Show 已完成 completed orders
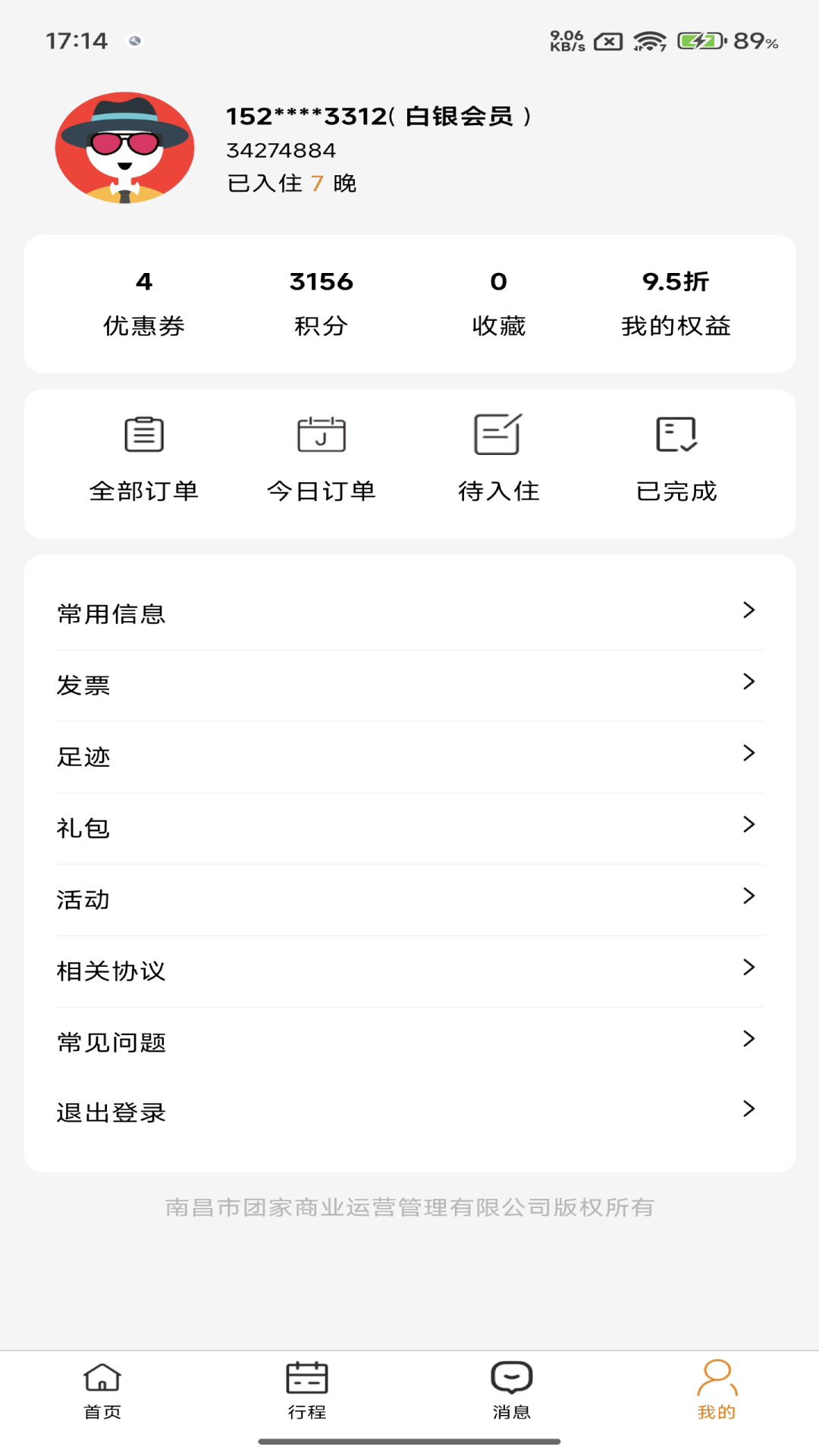The width and height of the screenshot is (819, 1456). coord(675,459)
